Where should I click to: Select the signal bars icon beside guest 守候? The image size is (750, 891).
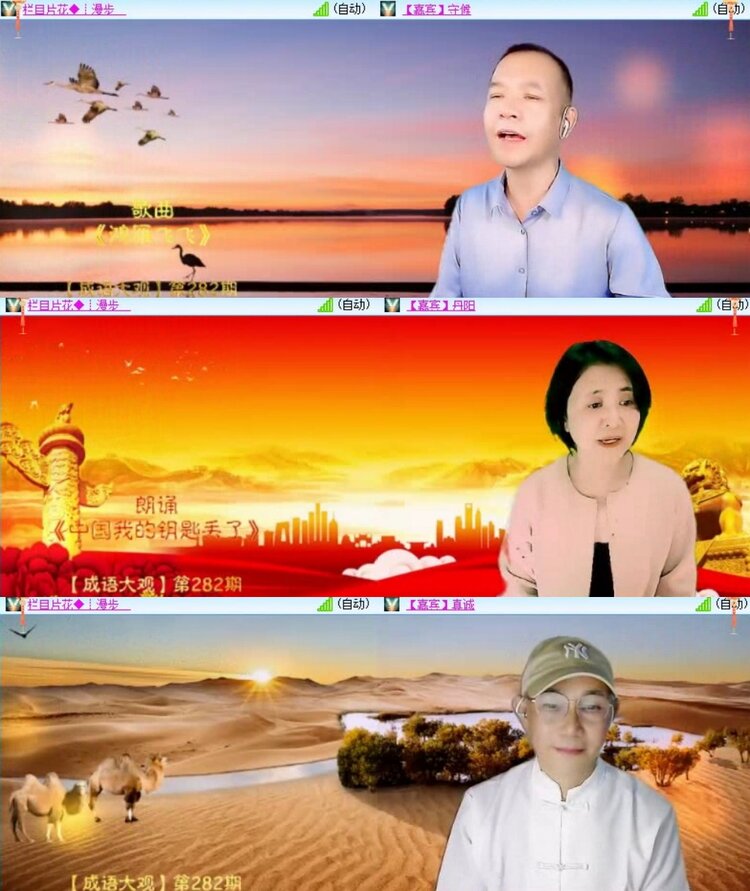[x=700, y=8]
